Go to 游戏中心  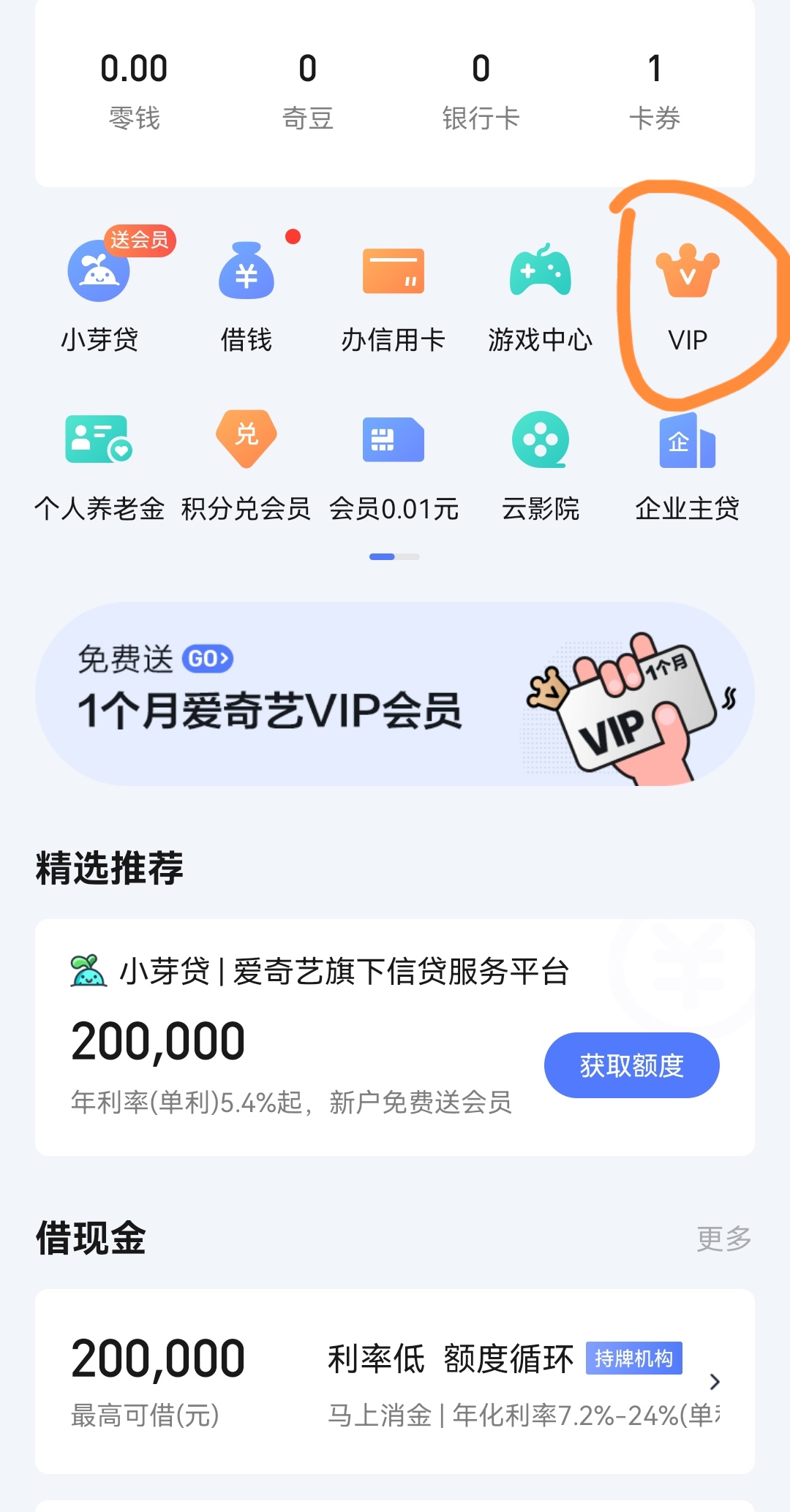click(541, 272)
